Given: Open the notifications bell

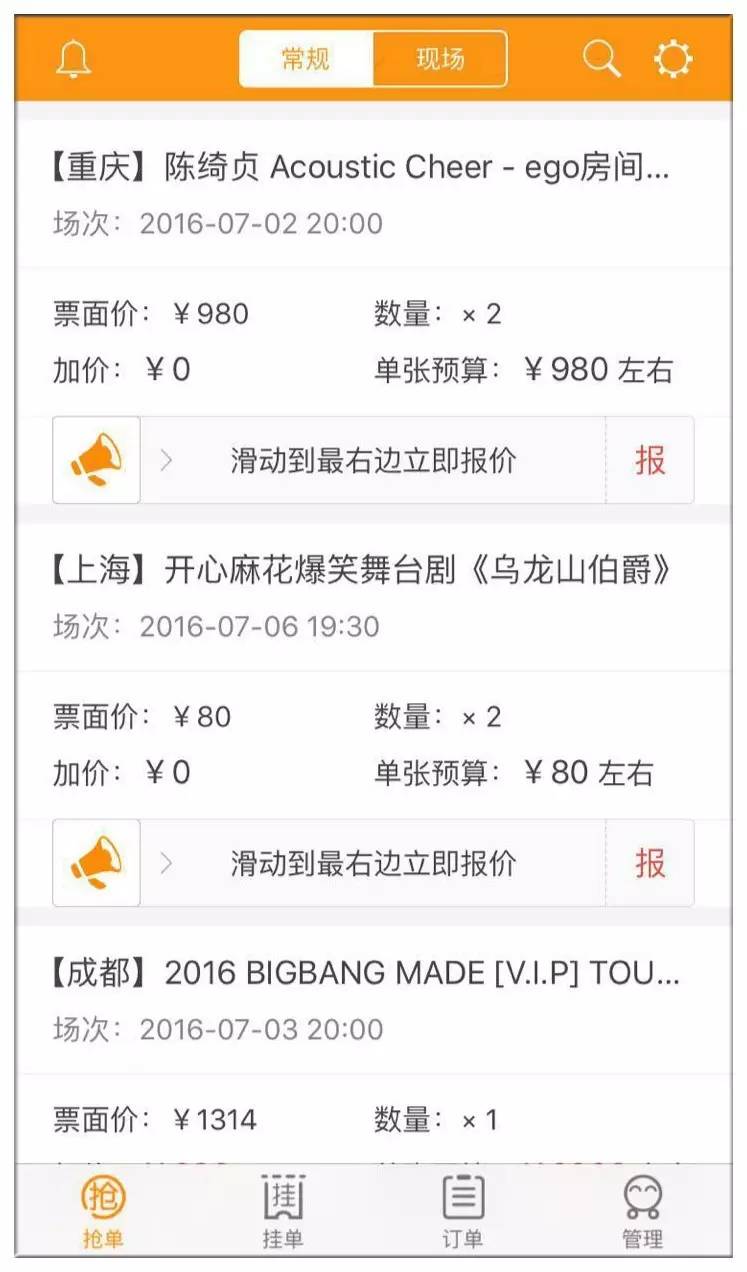Looking at the screenshot, I should [x=73, y=59].
